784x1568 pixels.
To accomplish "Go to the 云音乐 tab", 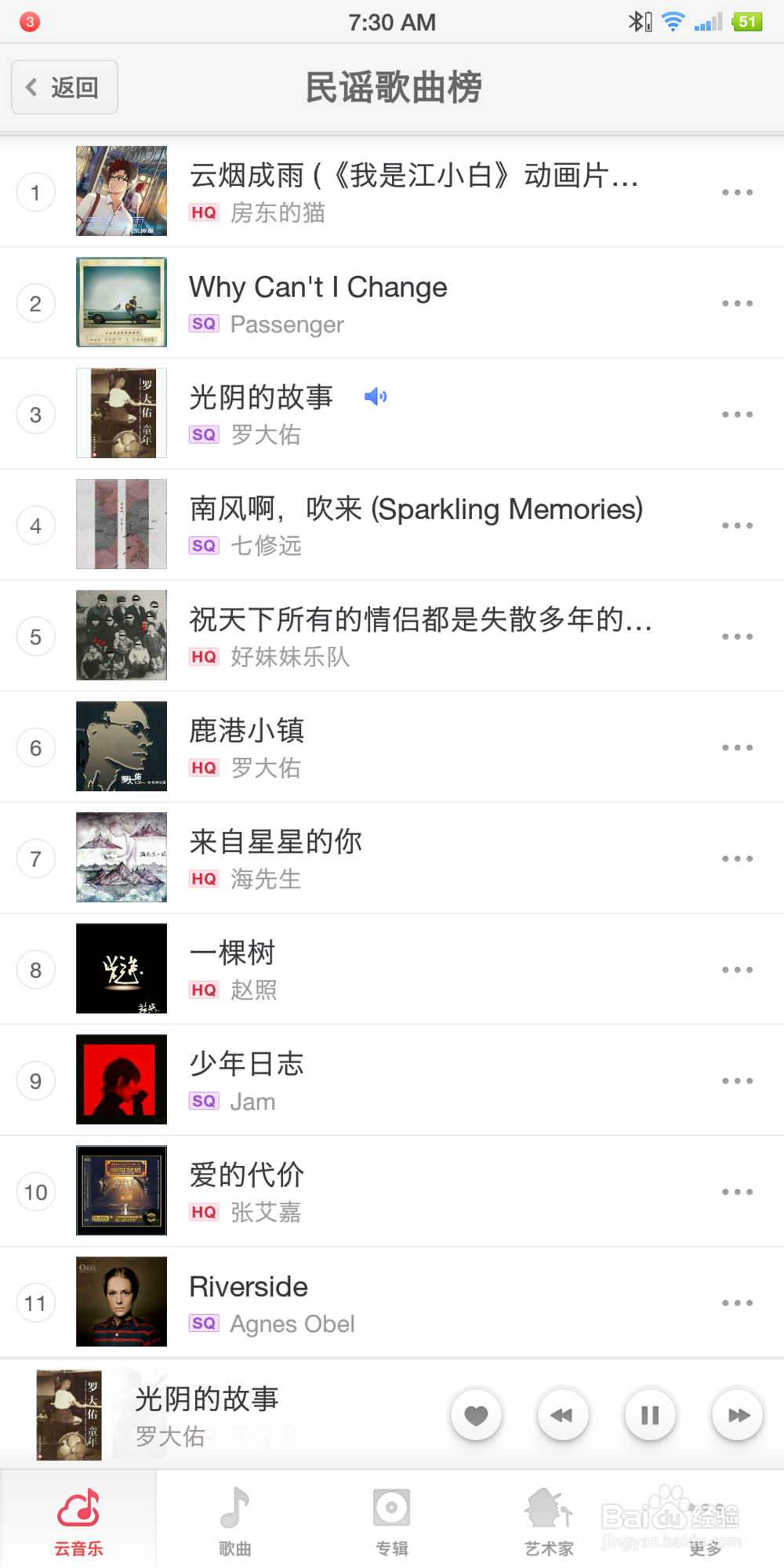I will tap(78, 1519).
